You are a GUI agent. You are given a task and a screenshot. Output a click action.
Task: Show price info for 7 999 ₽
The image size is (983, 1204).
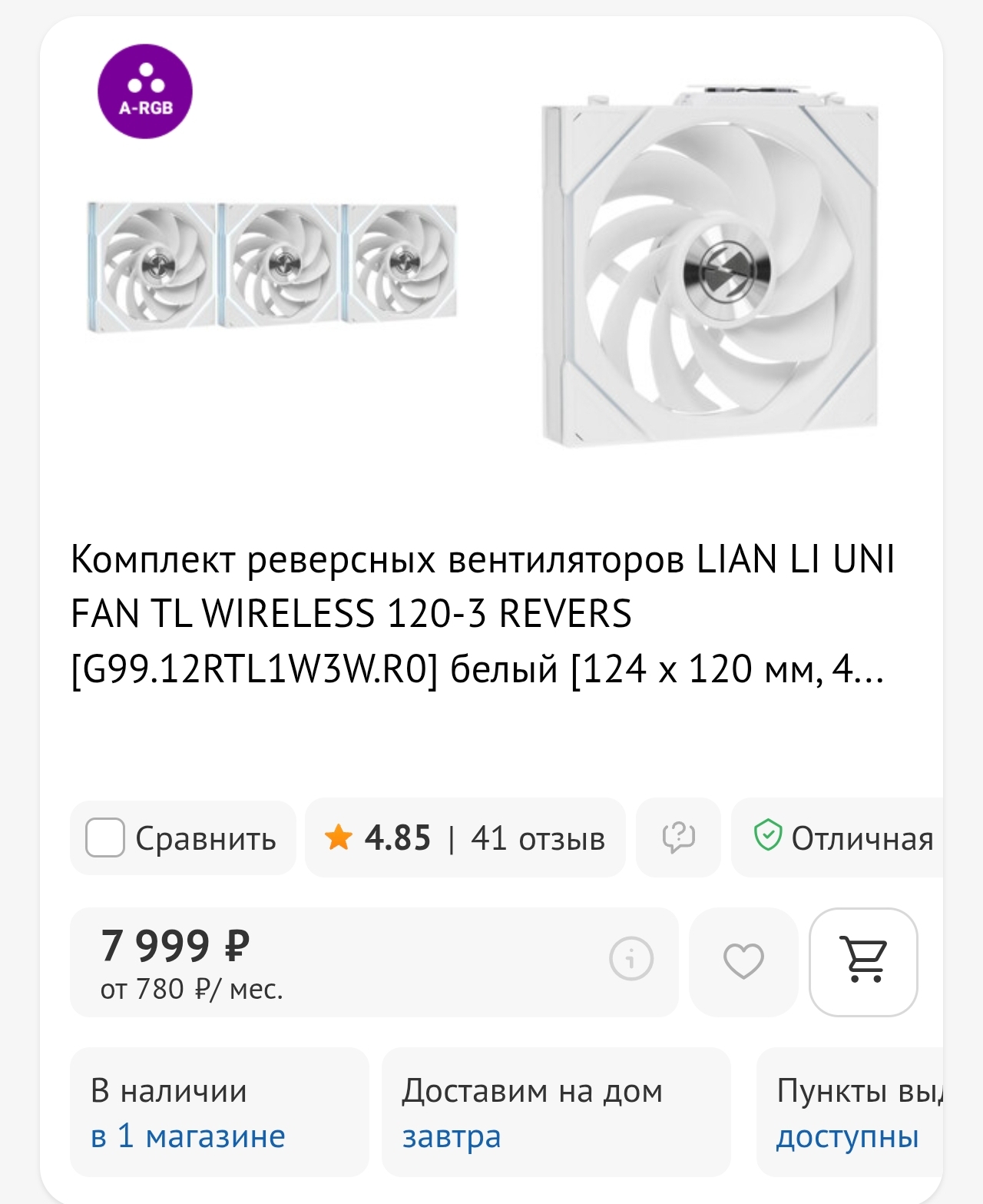[x=631, y=959]
